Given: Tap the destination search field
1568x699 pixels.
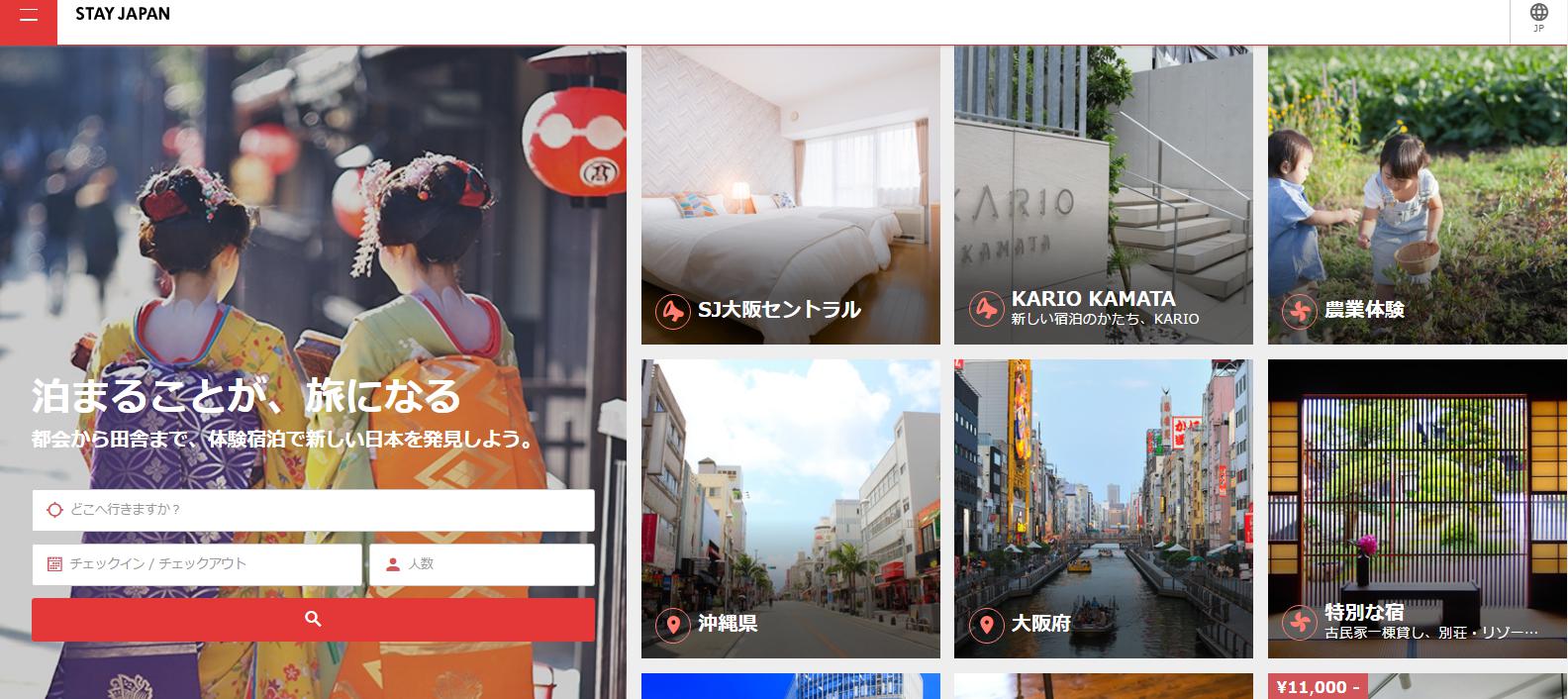Looking at the screenshot, I should (313, 510).
